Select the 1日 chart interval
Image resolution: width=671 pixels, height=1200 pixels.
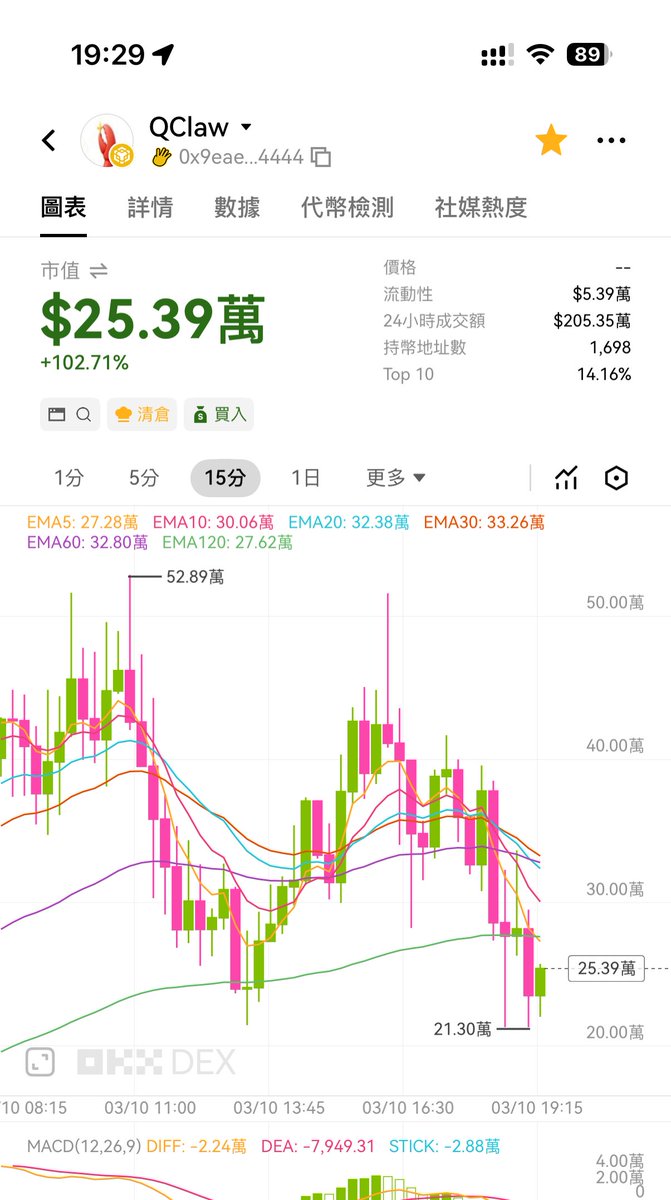tap(305, 478)
